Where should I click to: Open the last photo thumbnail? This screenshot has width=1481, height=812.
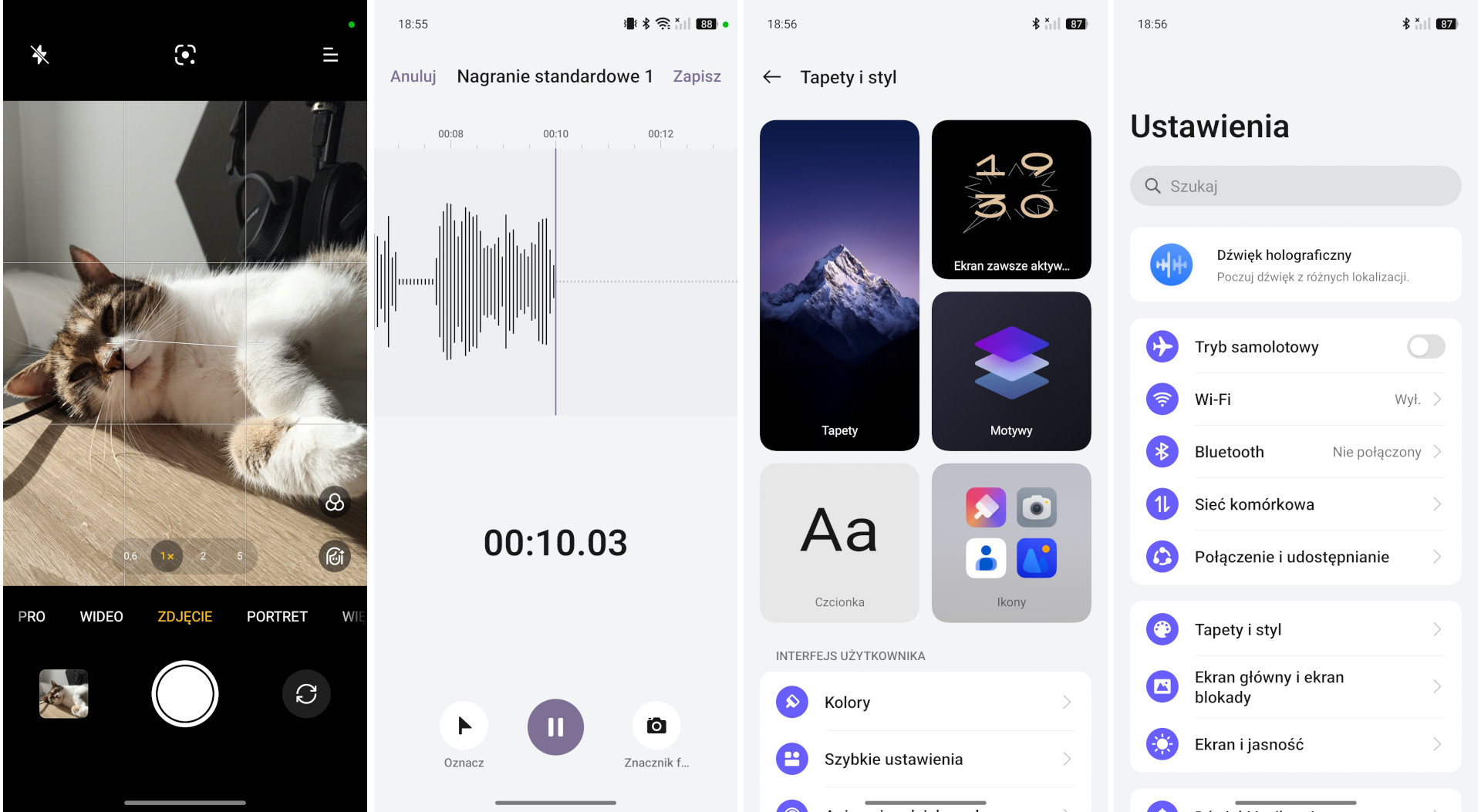click(x=64, y=694)
